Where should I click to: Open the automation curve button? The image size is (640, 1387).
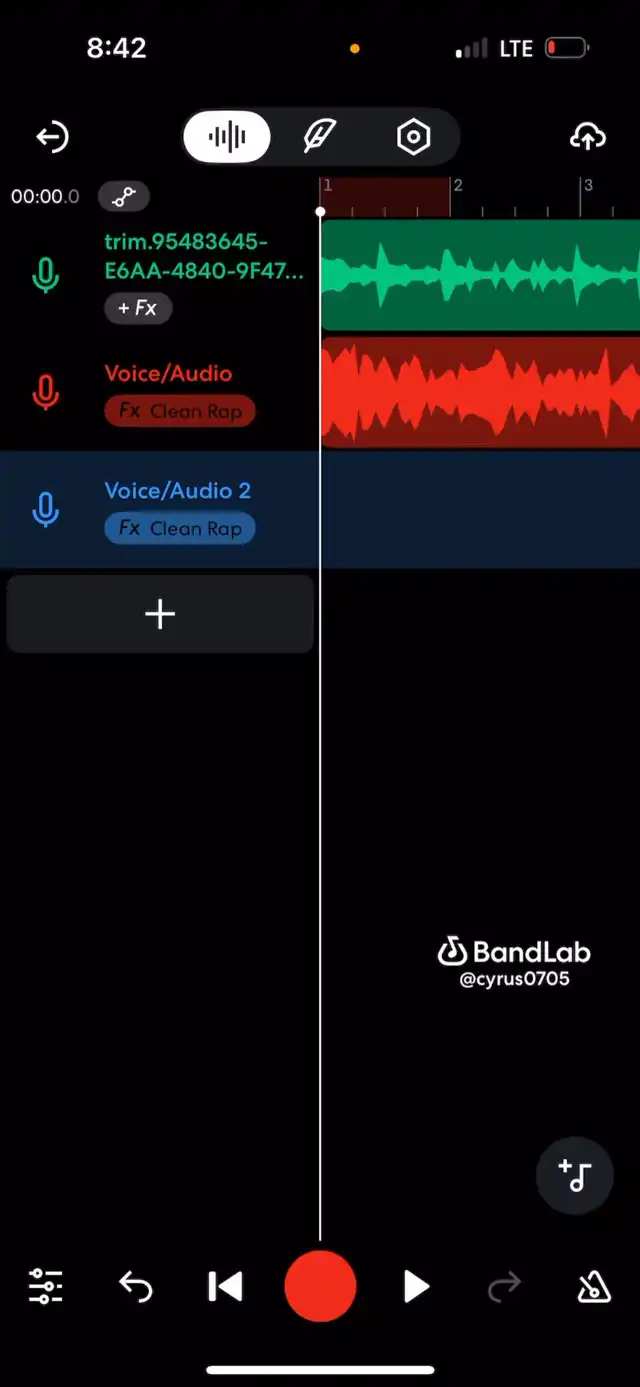click(x=124, y=197)
